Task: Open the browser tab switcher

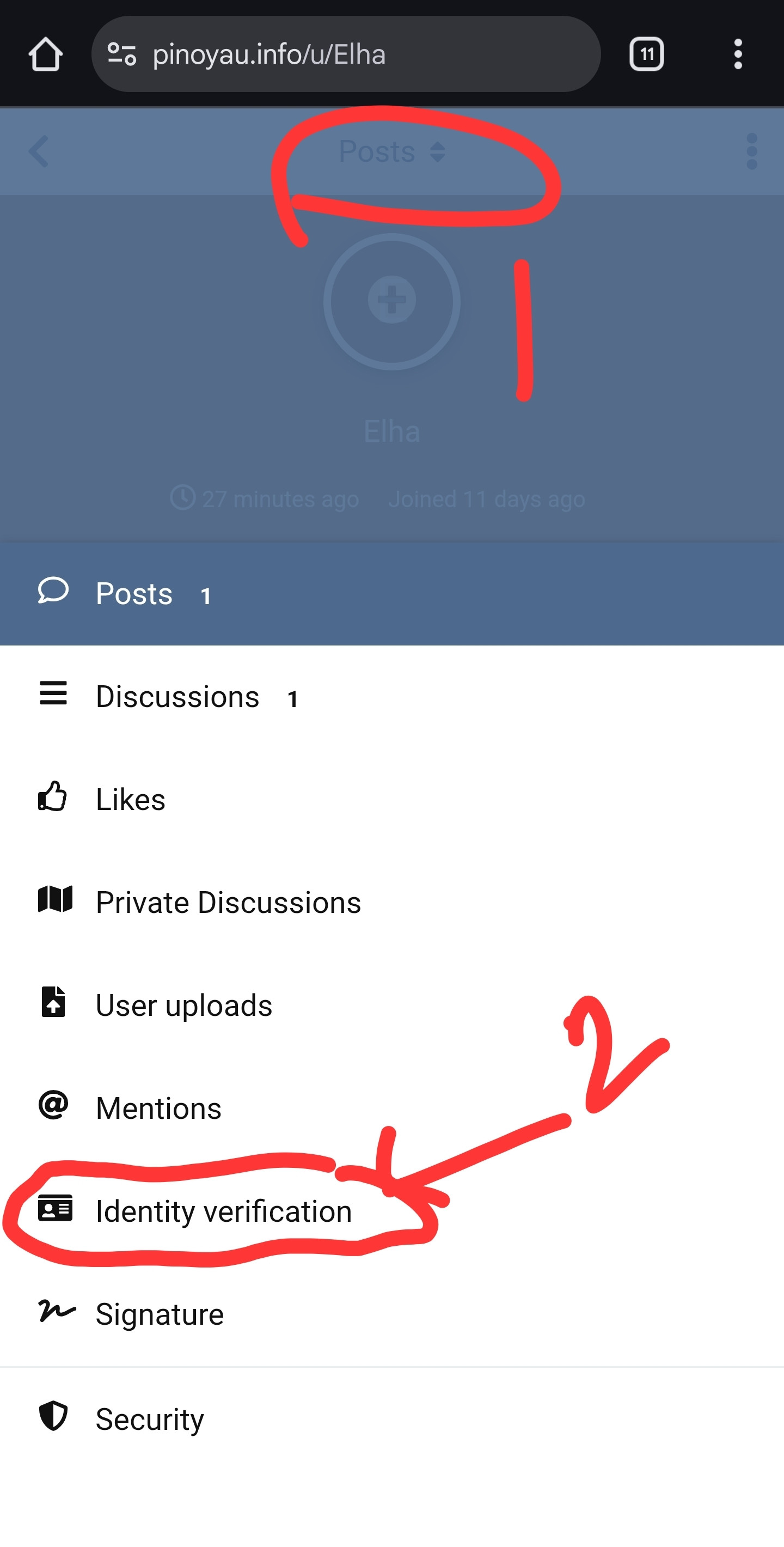Action: pos(646,54)
